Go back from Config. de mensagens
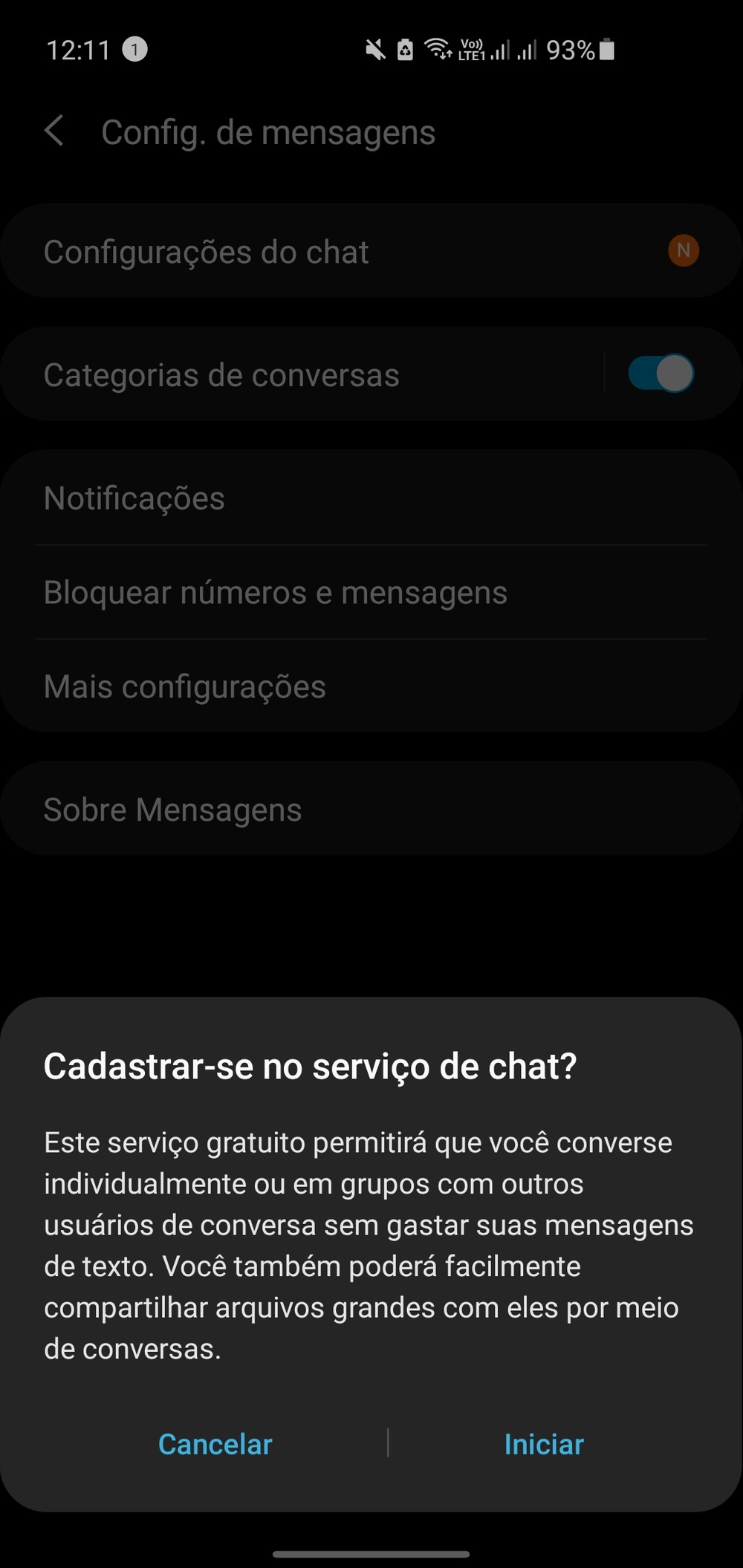This screenshot has height=1568, width=743. [x=54, y=131]
